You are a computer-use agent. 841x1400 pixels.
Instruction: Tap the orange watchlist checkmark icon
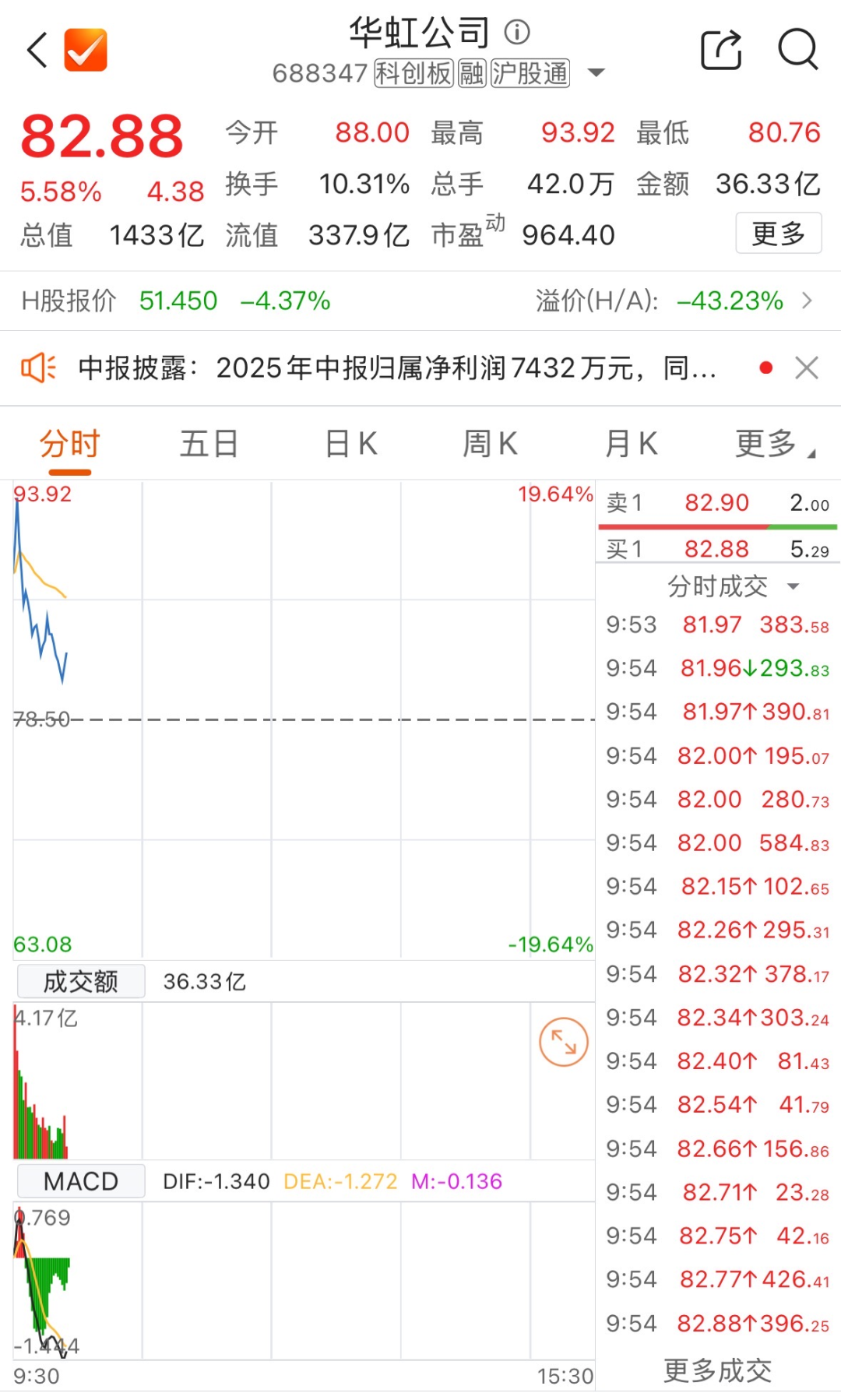[86, 51]
